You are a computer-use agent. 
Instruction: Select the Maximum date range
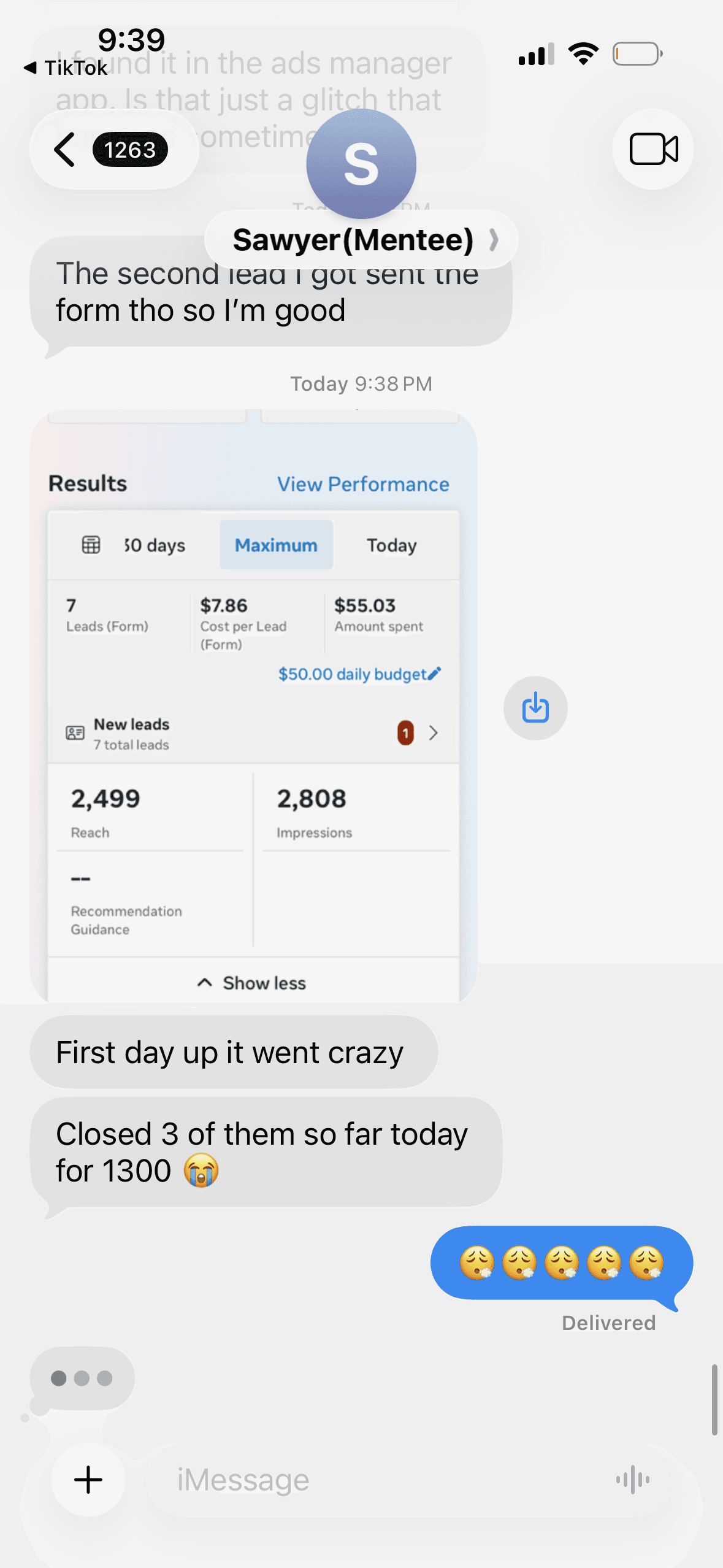tap(276, 544)
